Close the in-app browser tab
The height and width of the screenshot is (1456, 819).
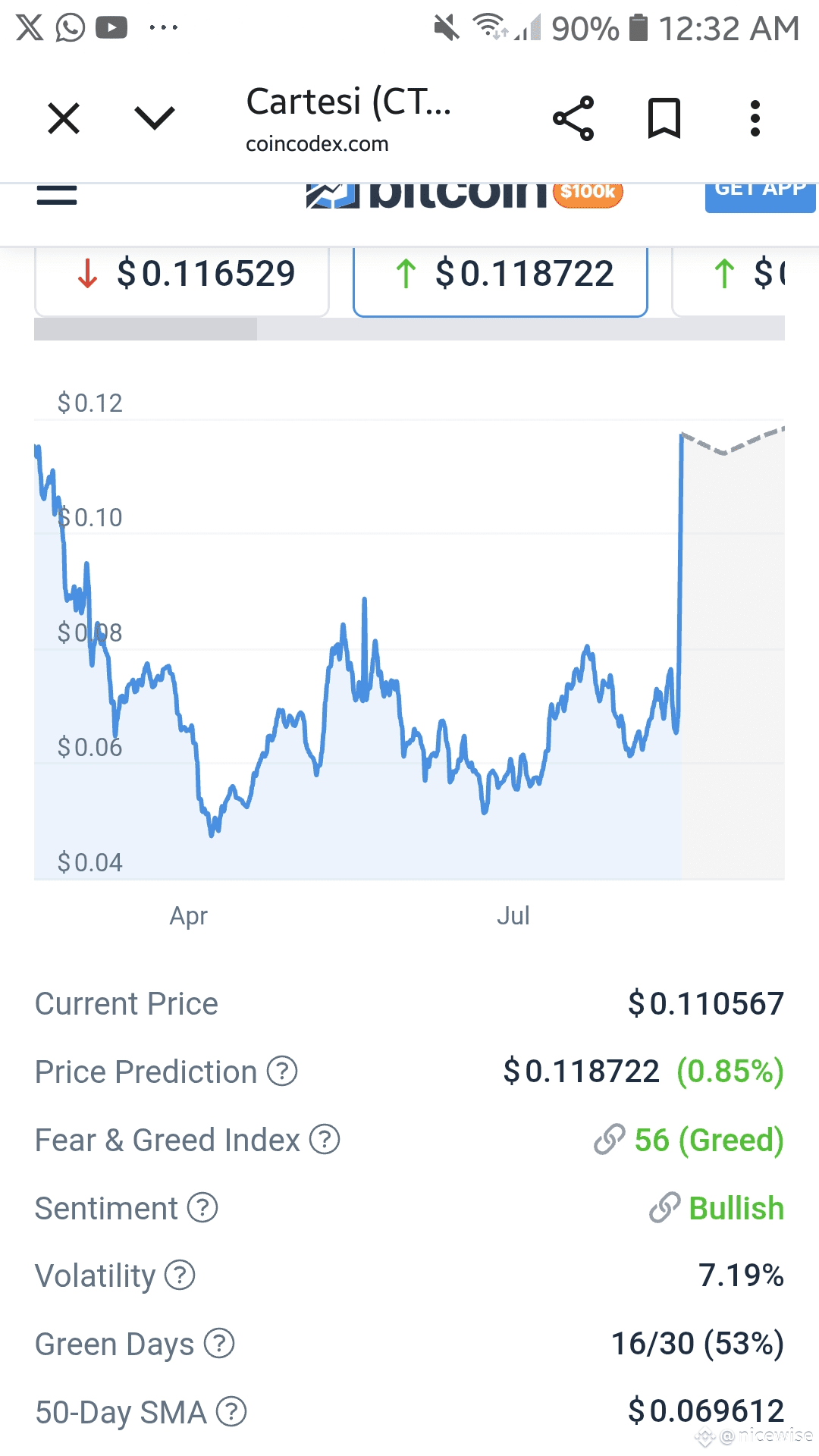pos(64,119)
